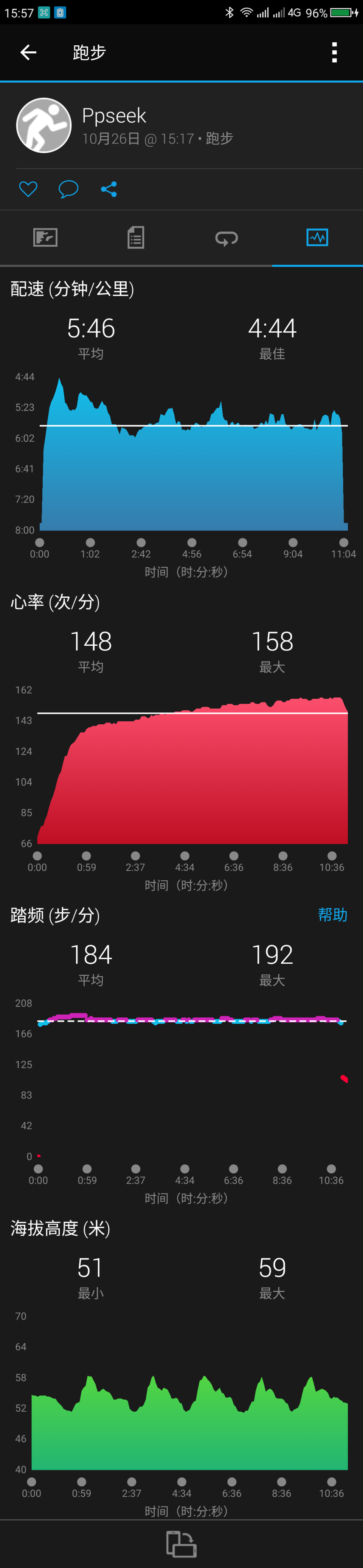Switch to the overview map tab
Viewport: 363px width, 1568px height.
[x=45, y=238]
